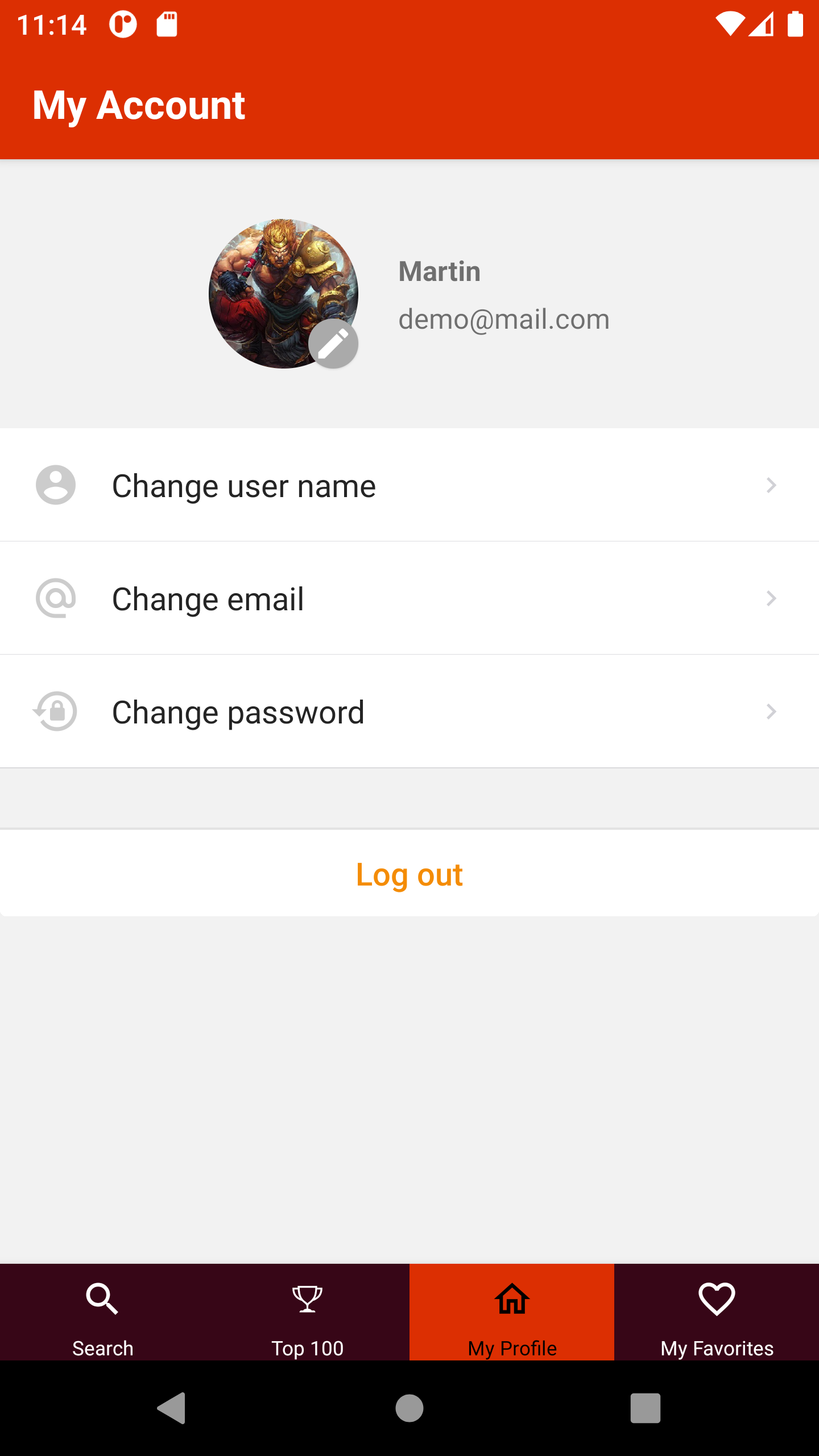
Task: Go to the Top 100 tab
Action: [307, 1313]
